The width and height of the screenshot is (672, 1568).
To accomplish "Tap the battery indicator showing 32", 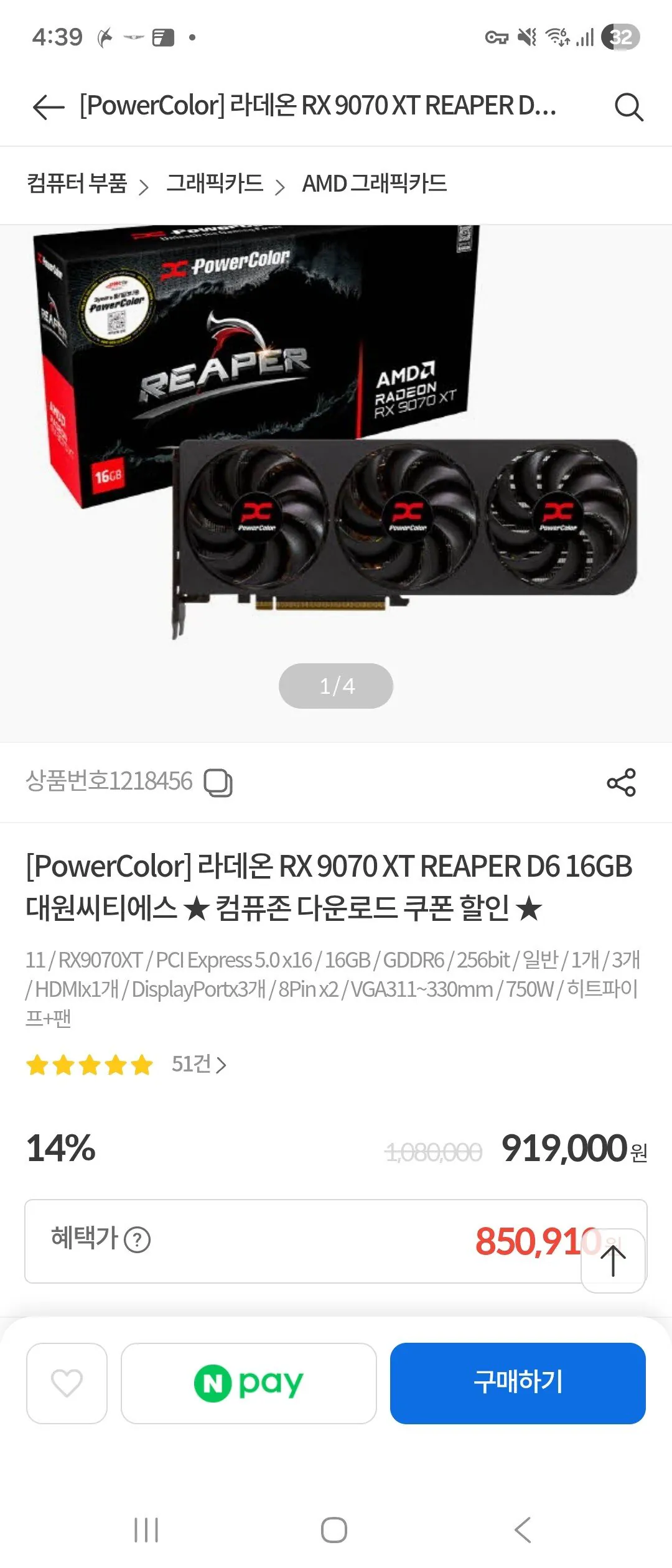I will point(618,37).
